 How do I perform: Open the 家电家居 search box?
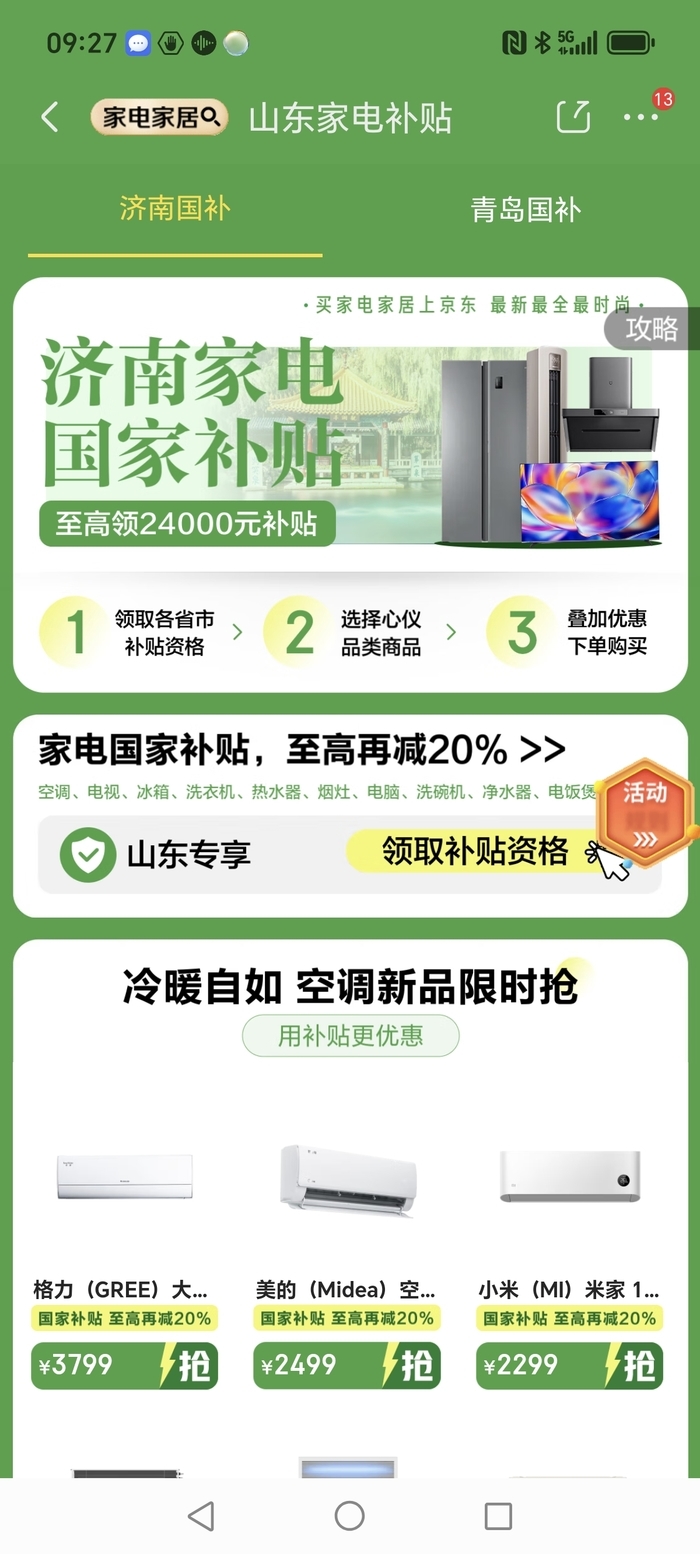(160, 117)
